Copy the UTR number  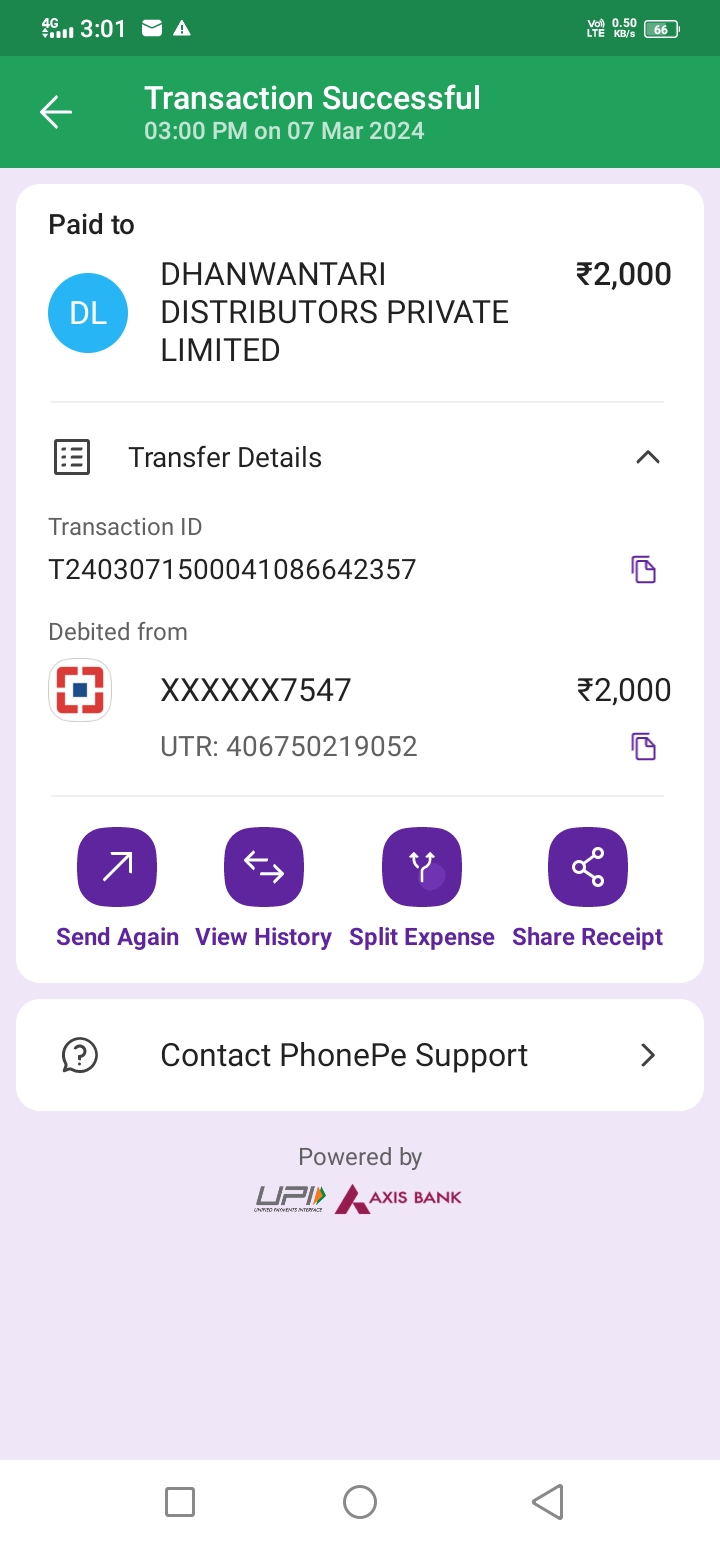pos(644,747)
